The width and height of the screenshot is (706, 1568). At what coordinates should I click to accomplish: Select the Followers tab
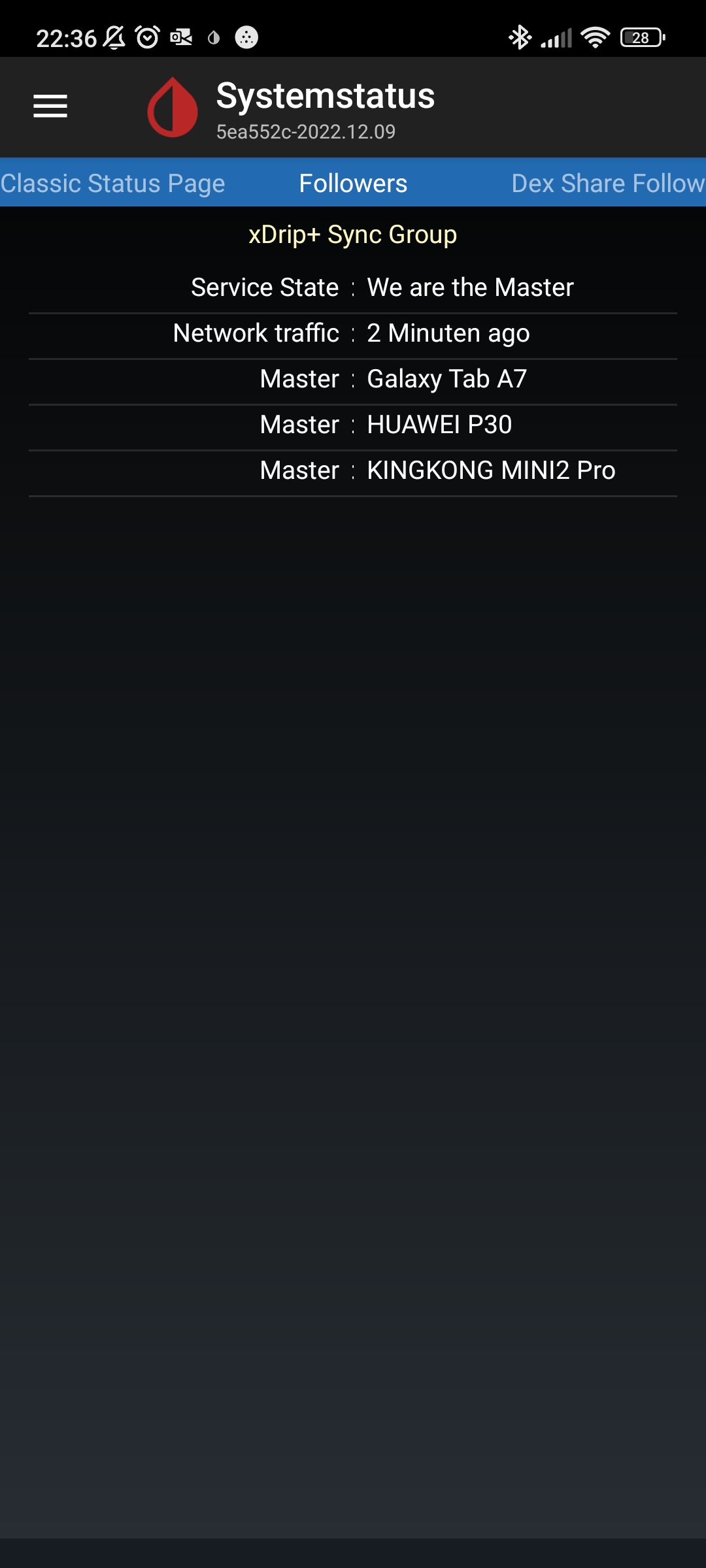(x=353, y=184)
